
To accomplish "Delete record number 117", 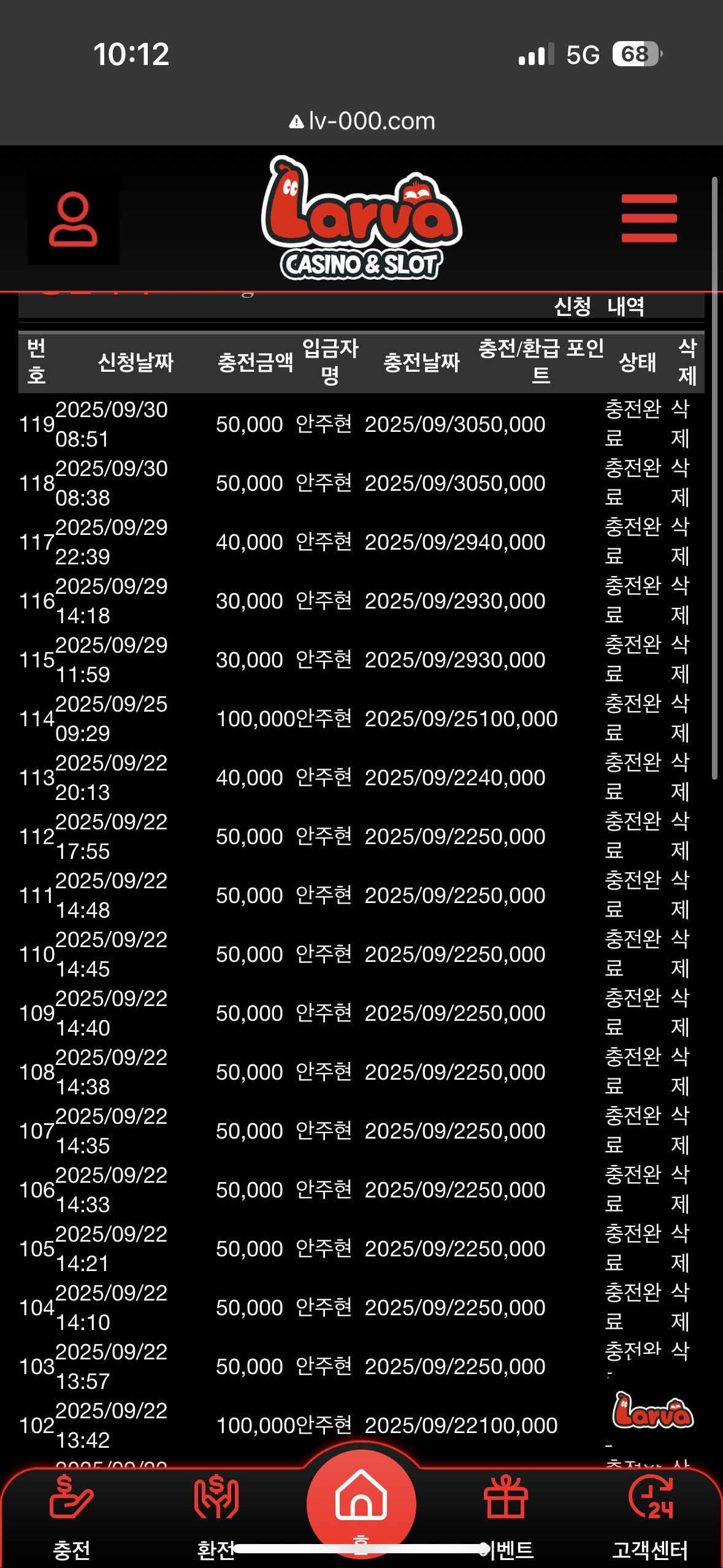I will [680, 541].
